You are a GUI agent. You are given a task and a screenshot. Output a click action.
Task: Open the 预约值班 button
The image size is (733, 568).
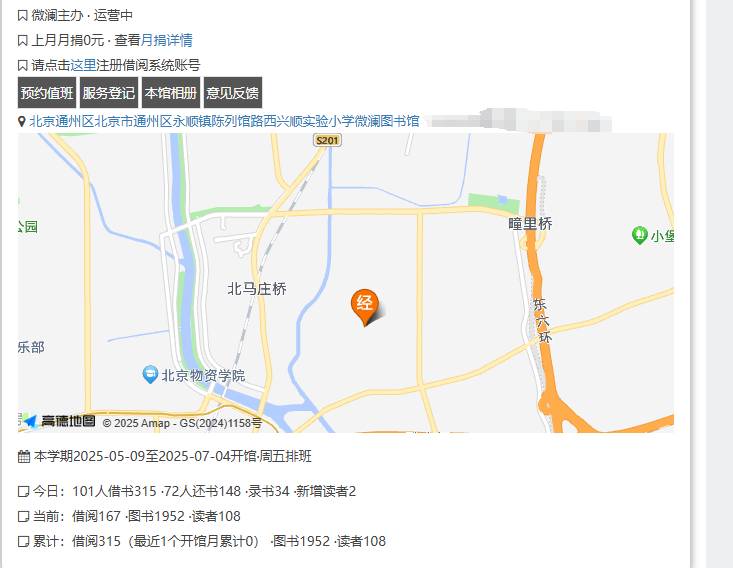tap(47, 93)
